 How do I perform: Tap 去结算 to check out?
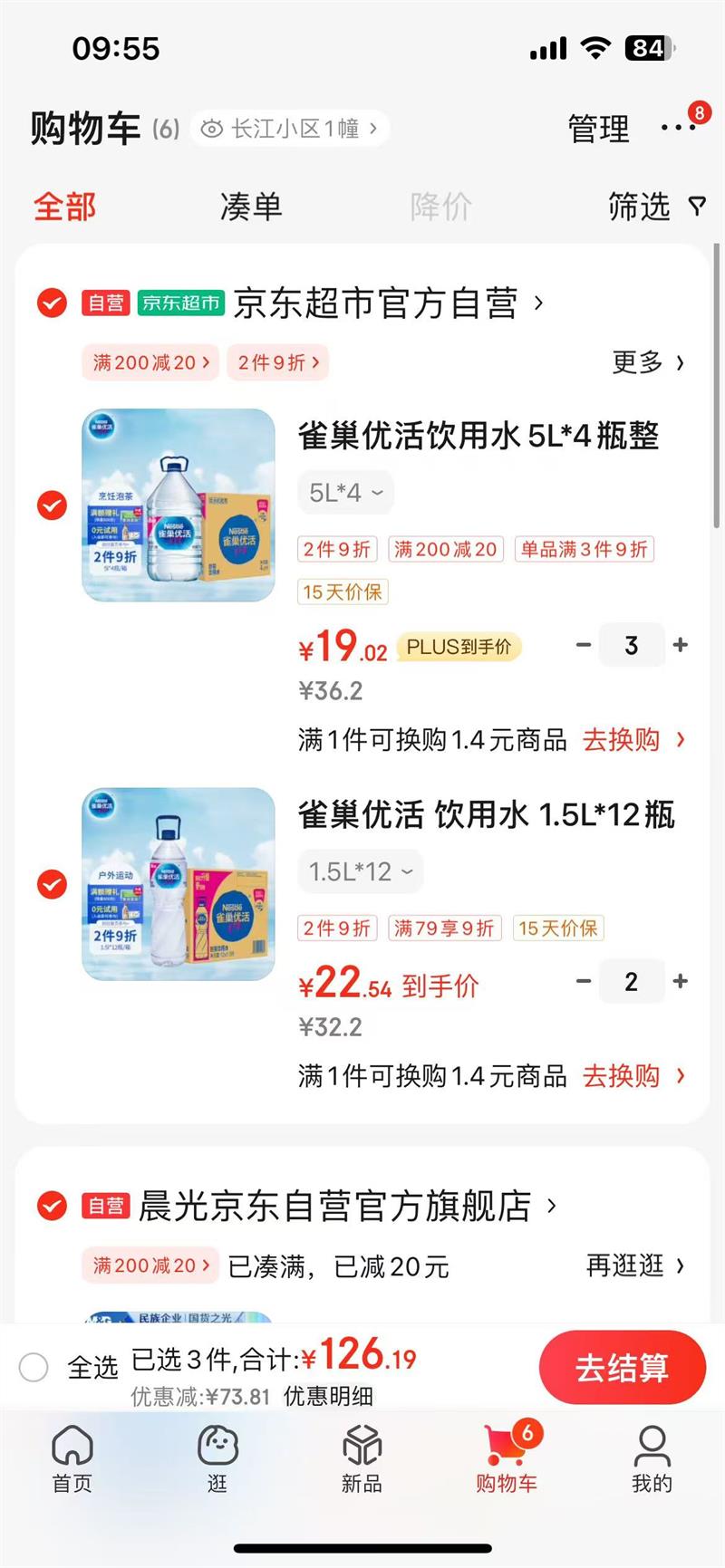622,1367
